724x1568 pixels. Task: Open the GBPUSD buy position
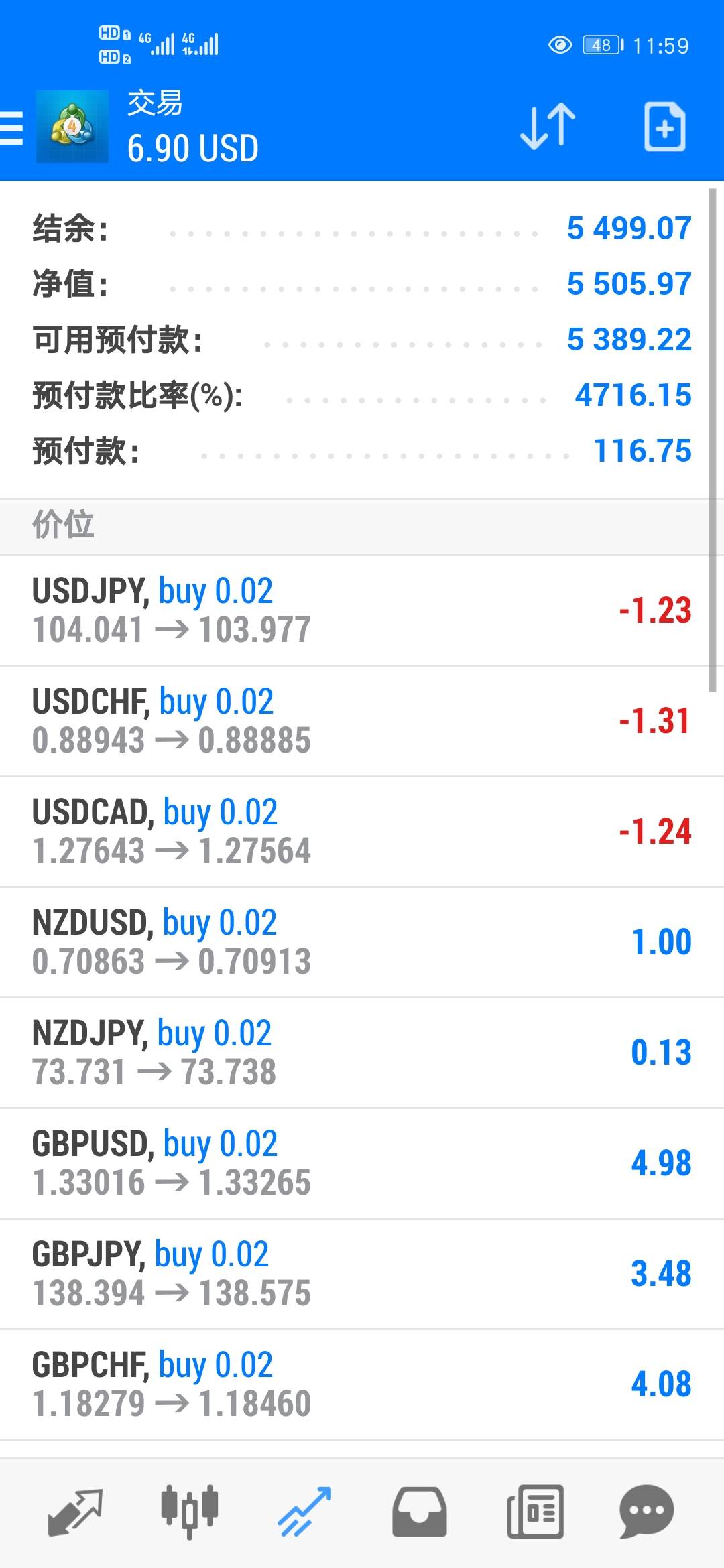[x=362, y=1163]
